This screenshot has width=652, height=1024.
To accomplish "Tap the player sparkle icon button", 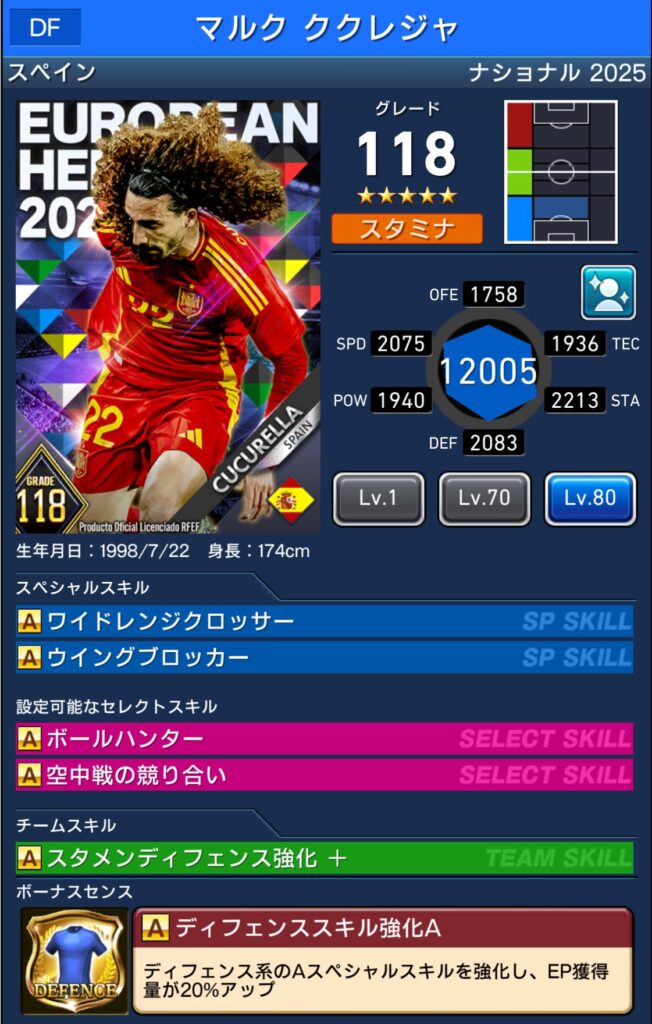I will click(608, 292).
